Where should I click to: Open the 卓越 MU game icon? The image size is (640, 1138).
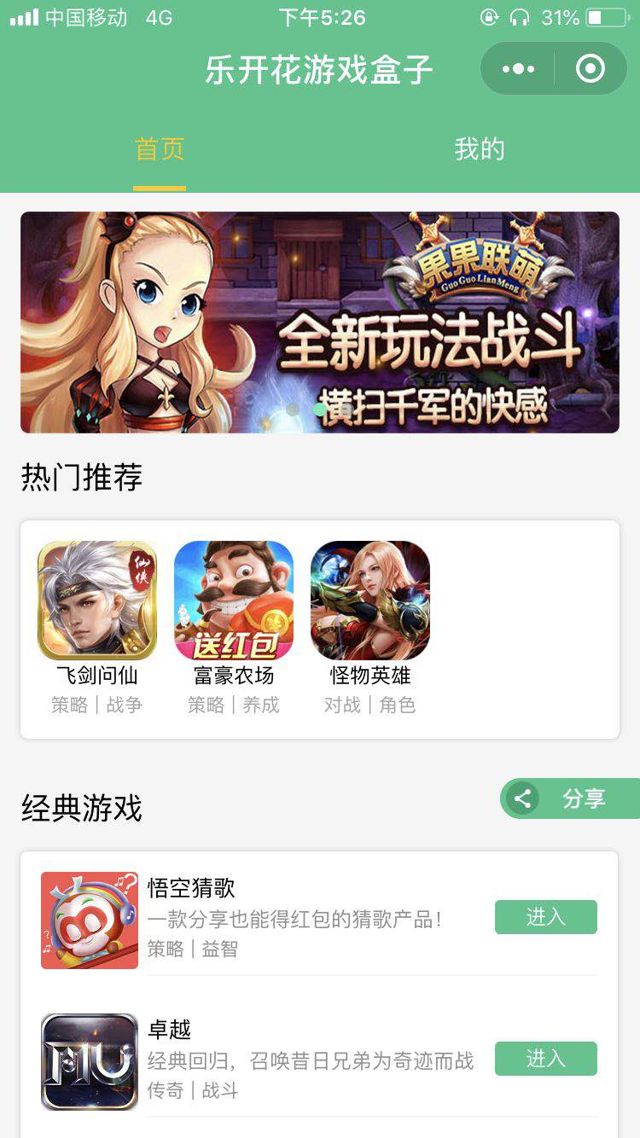coord(89,1062)
